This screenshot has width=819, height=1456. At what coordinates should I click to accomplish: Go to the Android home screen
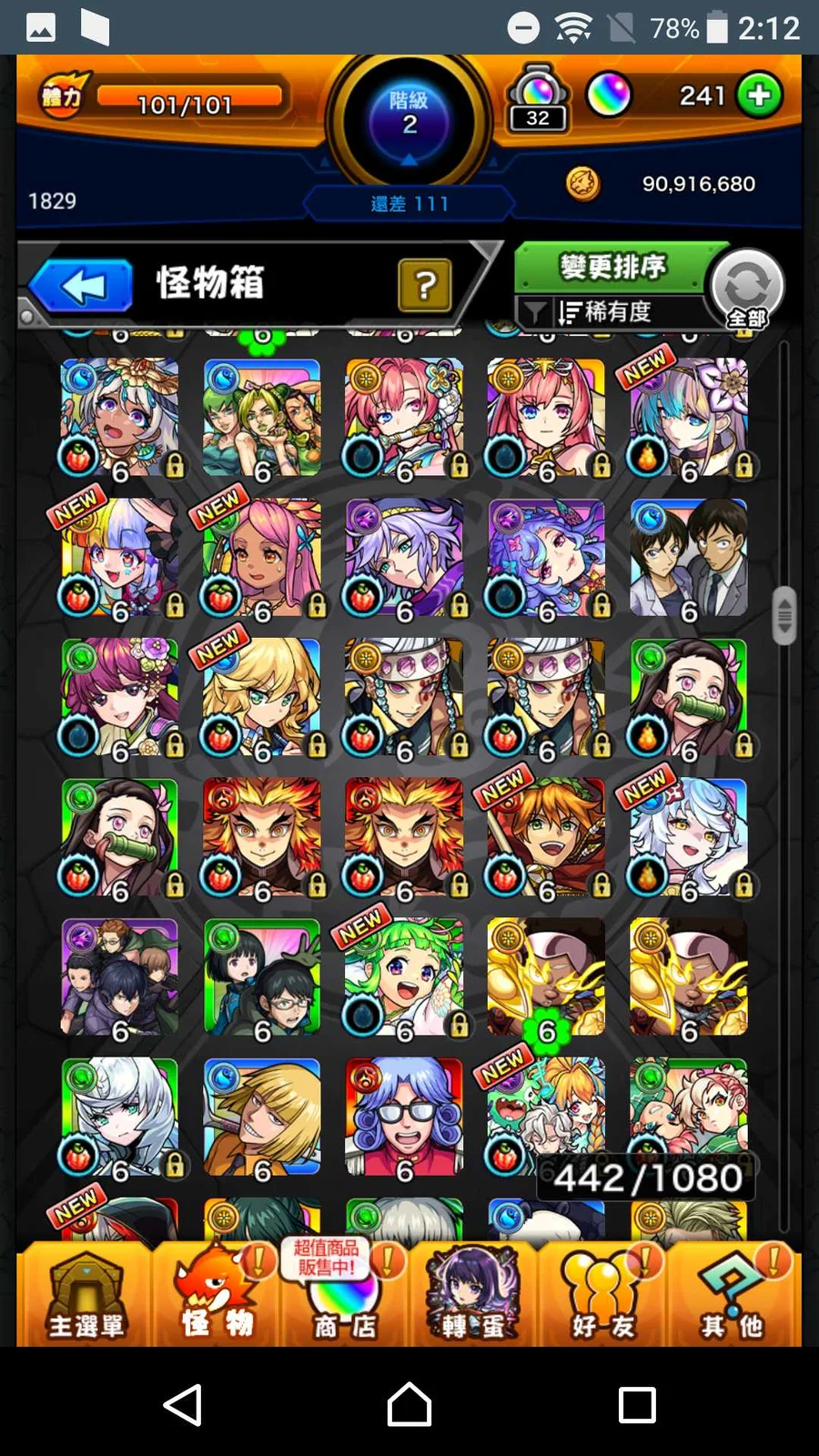(409, 1404)
